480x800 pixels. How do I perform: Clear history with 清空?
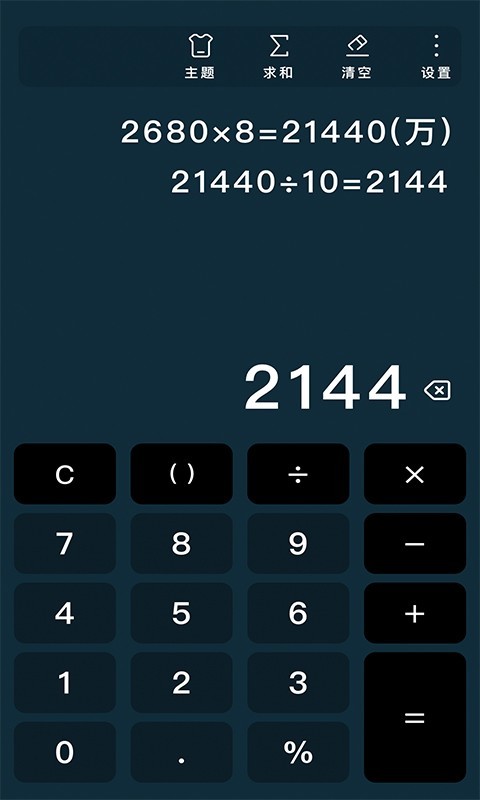coord(357,57)
